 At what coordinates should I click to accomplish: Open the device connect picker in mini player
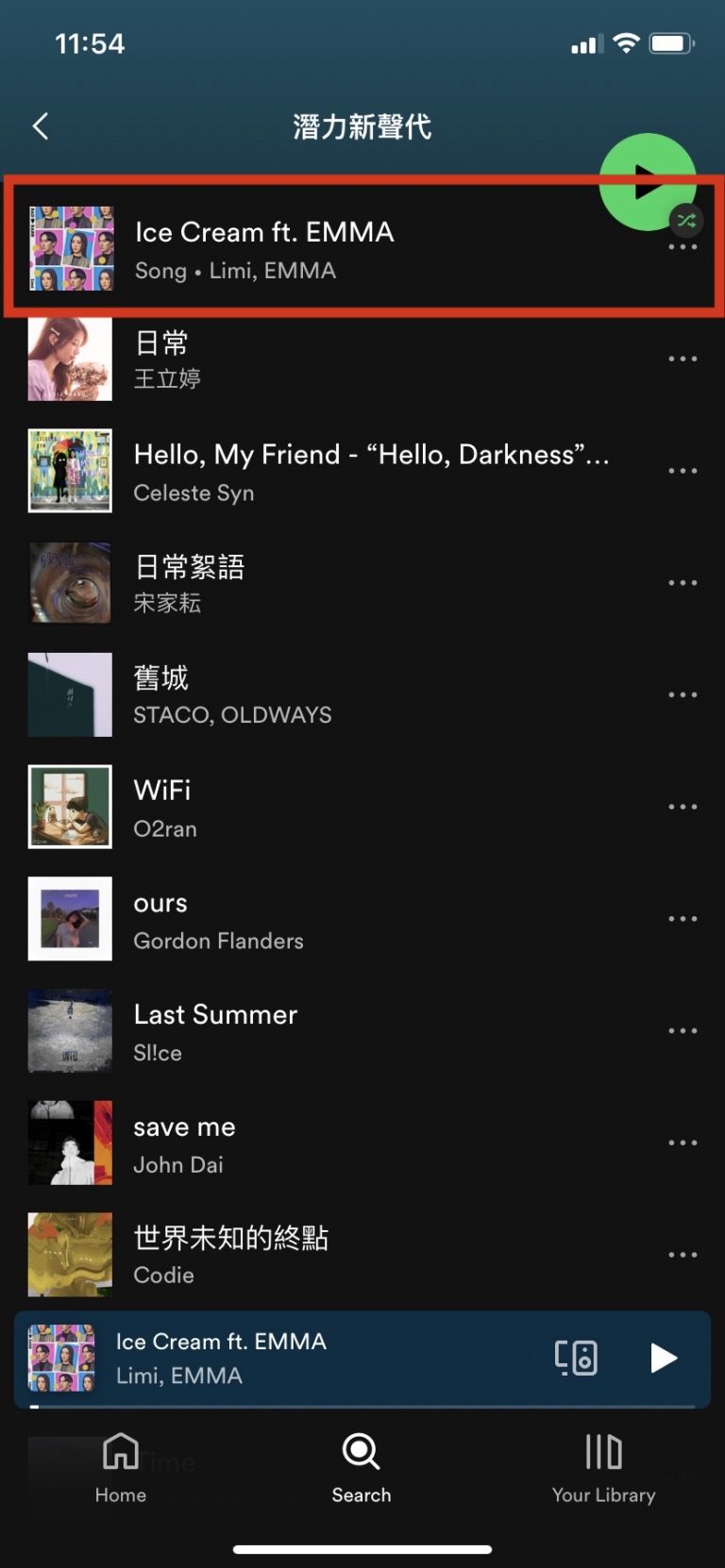pos(576,1358)
